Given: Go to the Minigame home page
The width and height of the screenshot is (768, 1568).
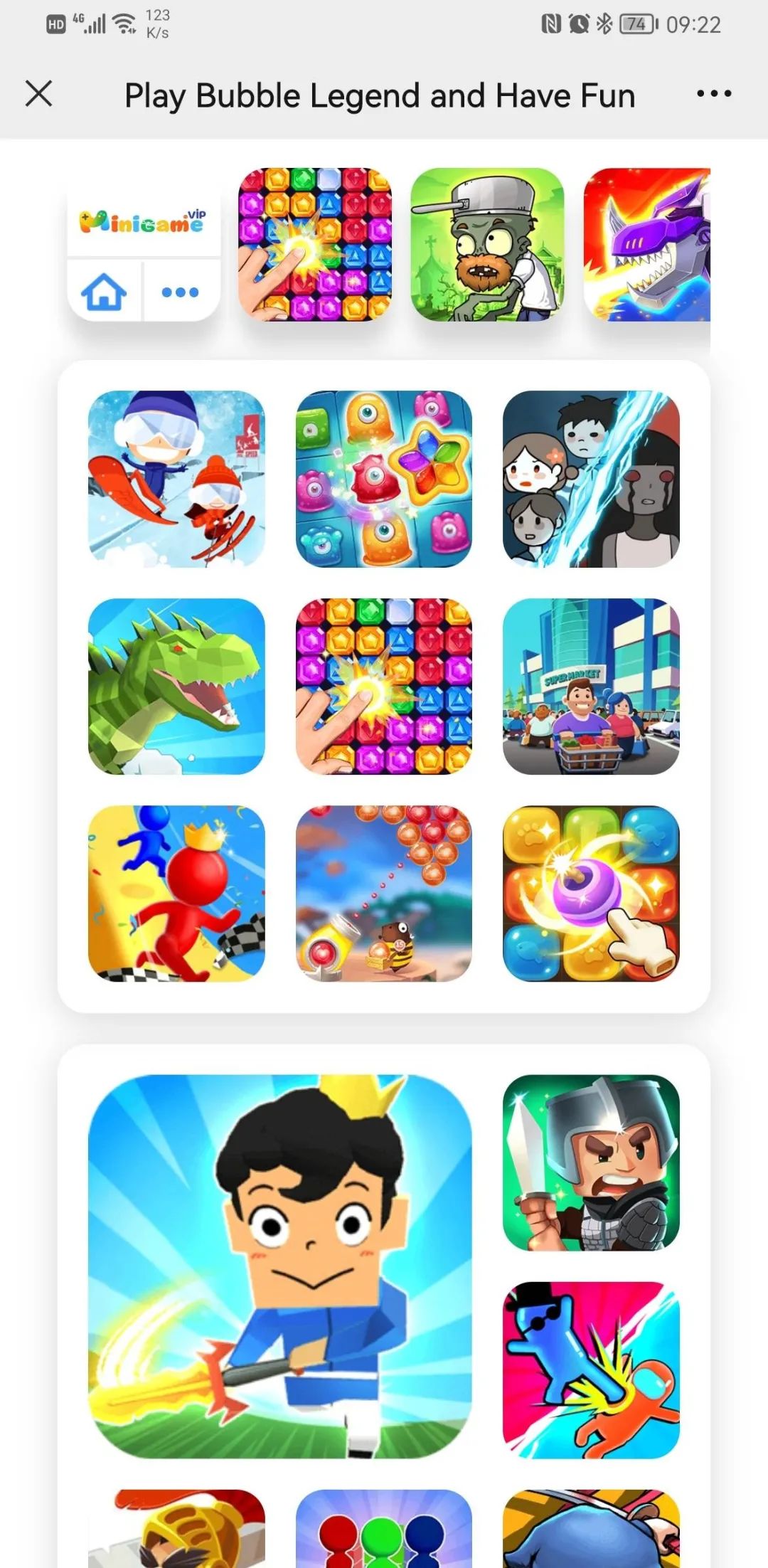Looking at the screenshot, I should [x=105, y=292].
